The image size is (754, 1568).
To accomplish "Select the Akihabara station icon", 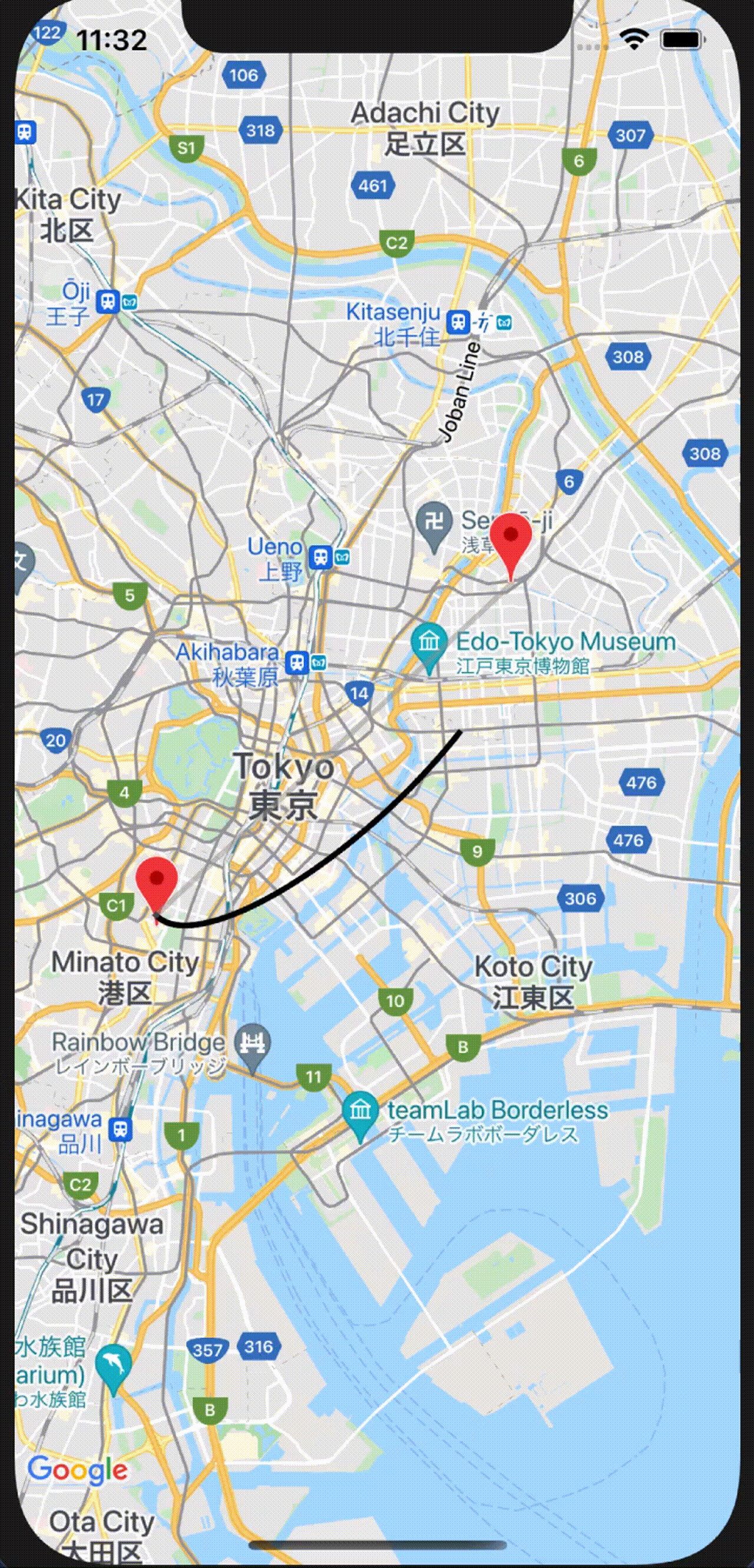I will coord(297,662).
